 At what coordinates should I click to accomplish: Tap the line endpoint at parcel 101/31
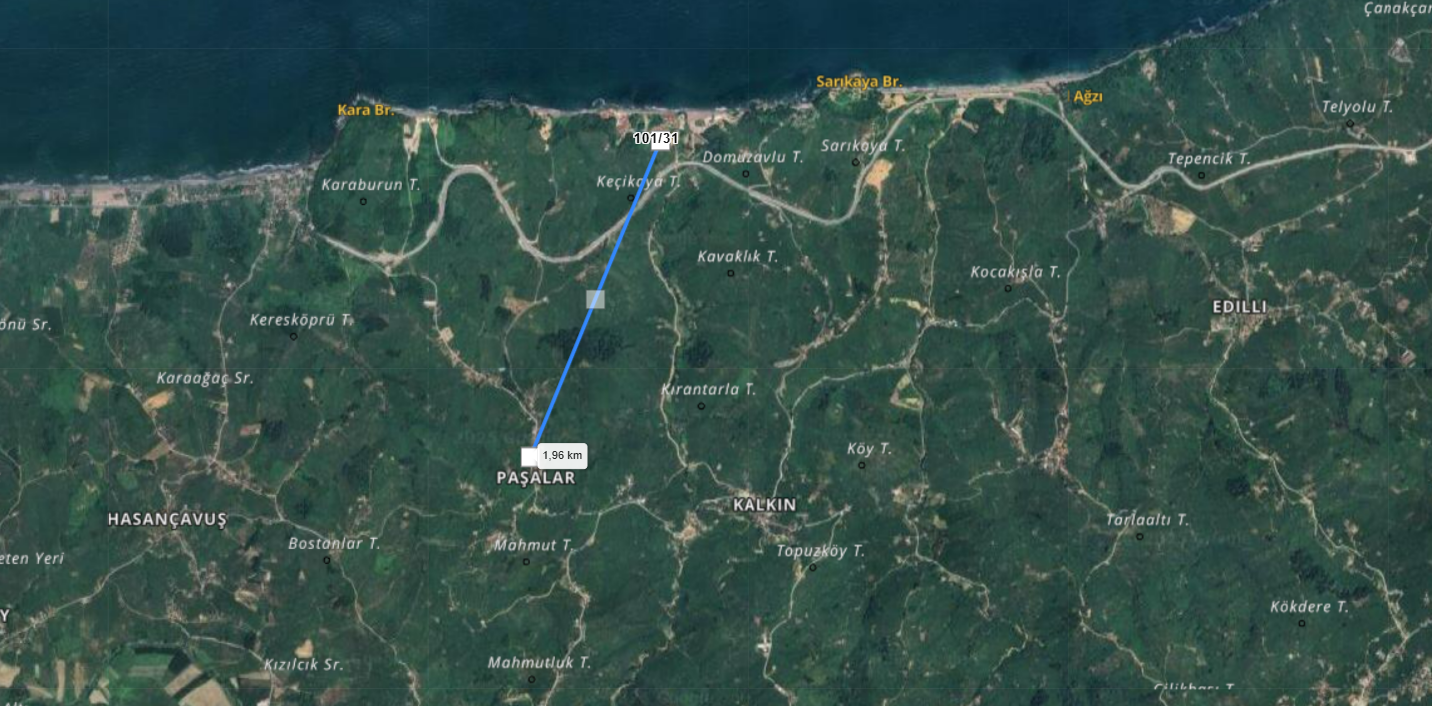pos(660,141)
